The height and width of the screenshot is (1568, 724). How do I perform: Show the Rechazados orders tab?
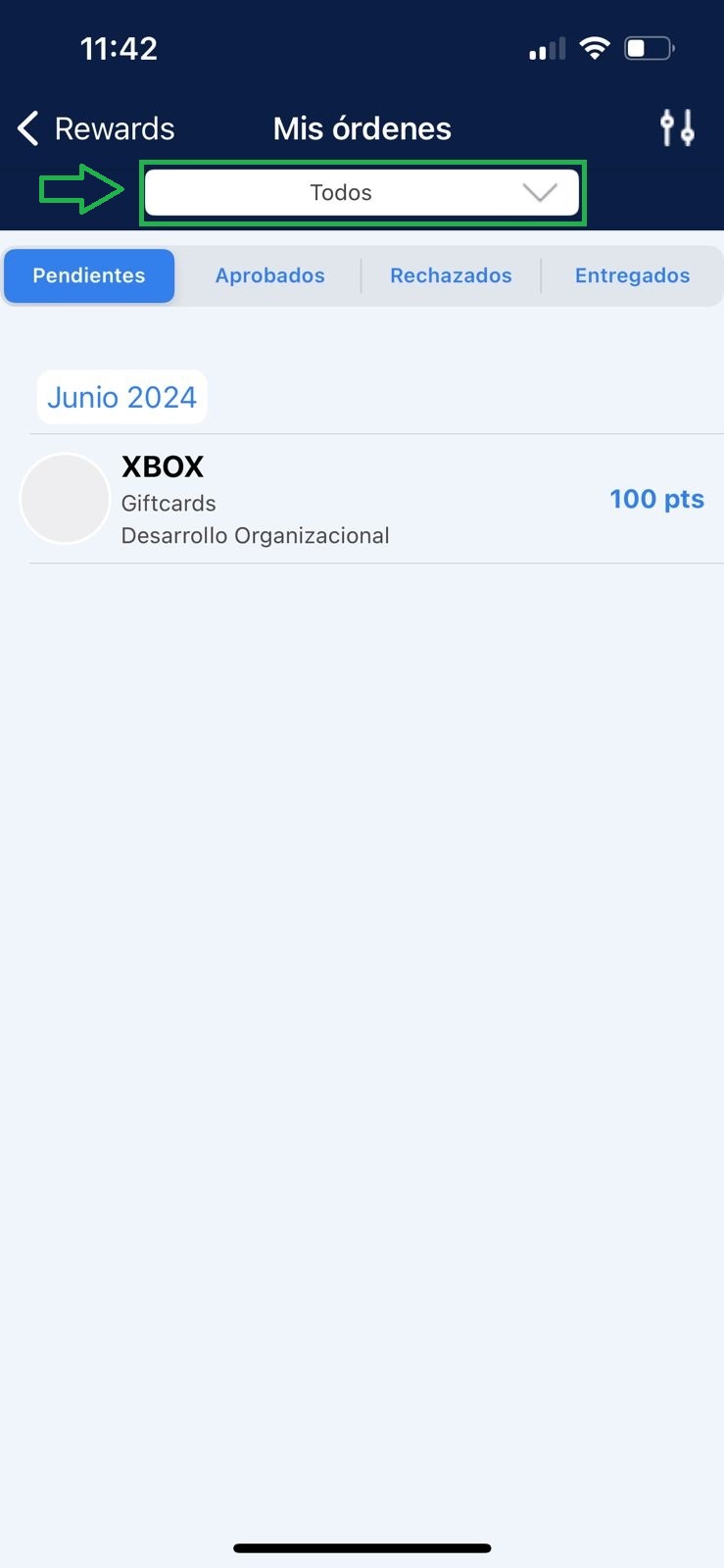[x=451, y=276]
